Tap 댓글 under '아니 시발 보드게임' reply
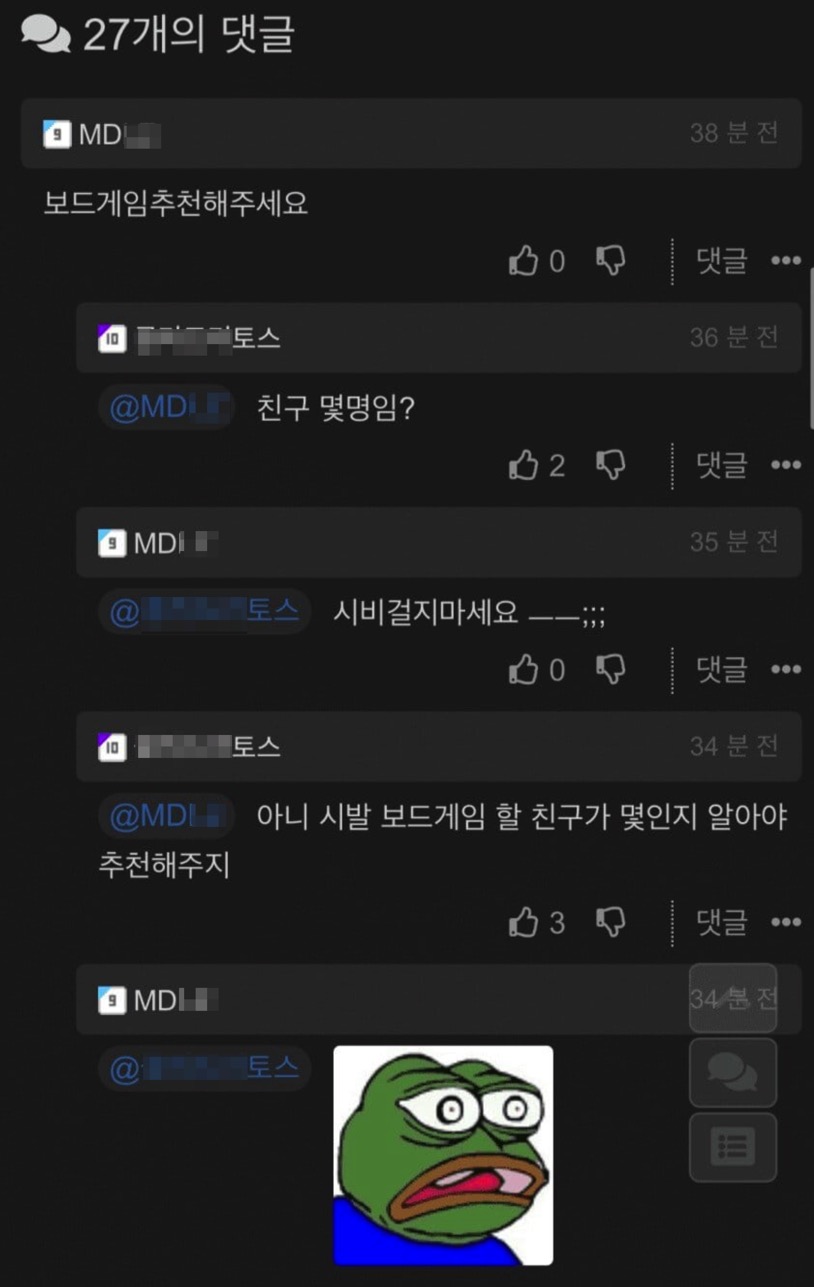The width and height of the screenshot is (814, 1287). [722, 922]
